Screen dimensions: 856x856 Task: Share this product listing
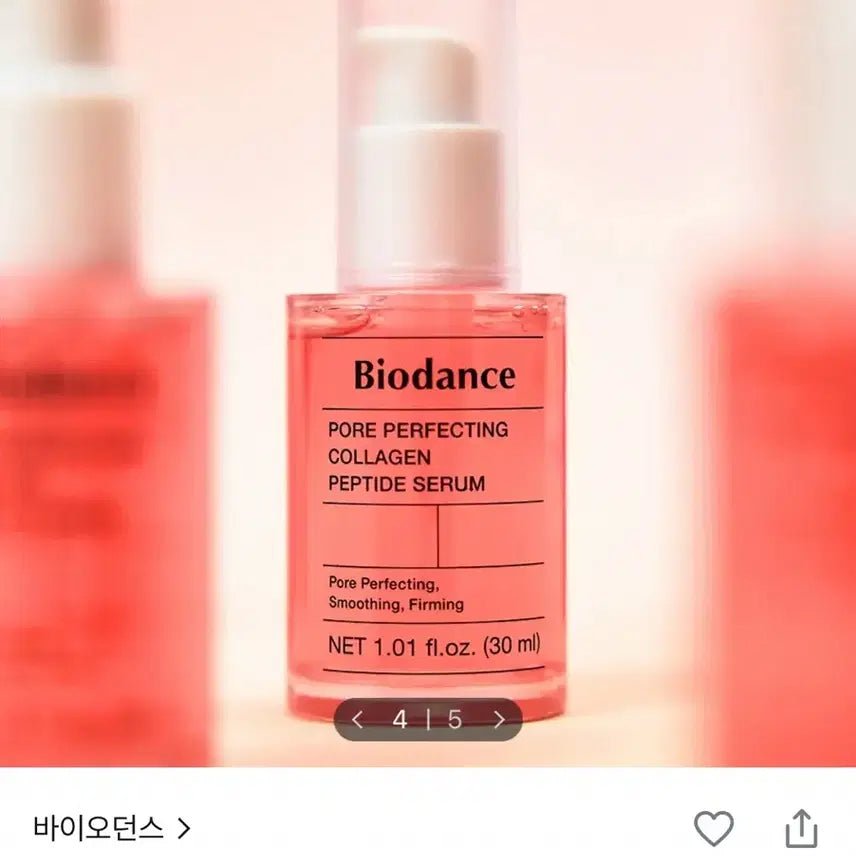tap(800, 828)
